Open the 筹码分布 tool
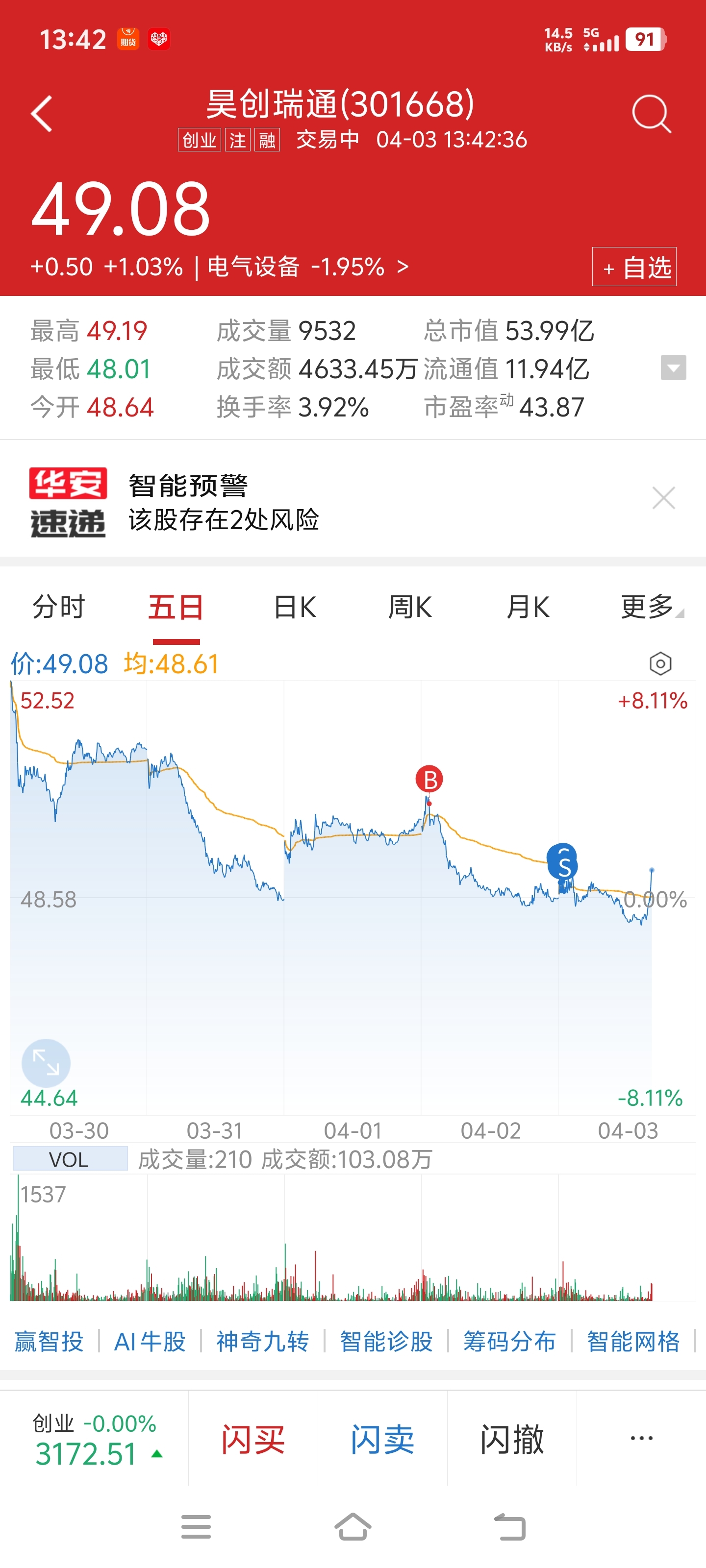The width and height of the screenshot is (706, 1568). [509, 1342]
